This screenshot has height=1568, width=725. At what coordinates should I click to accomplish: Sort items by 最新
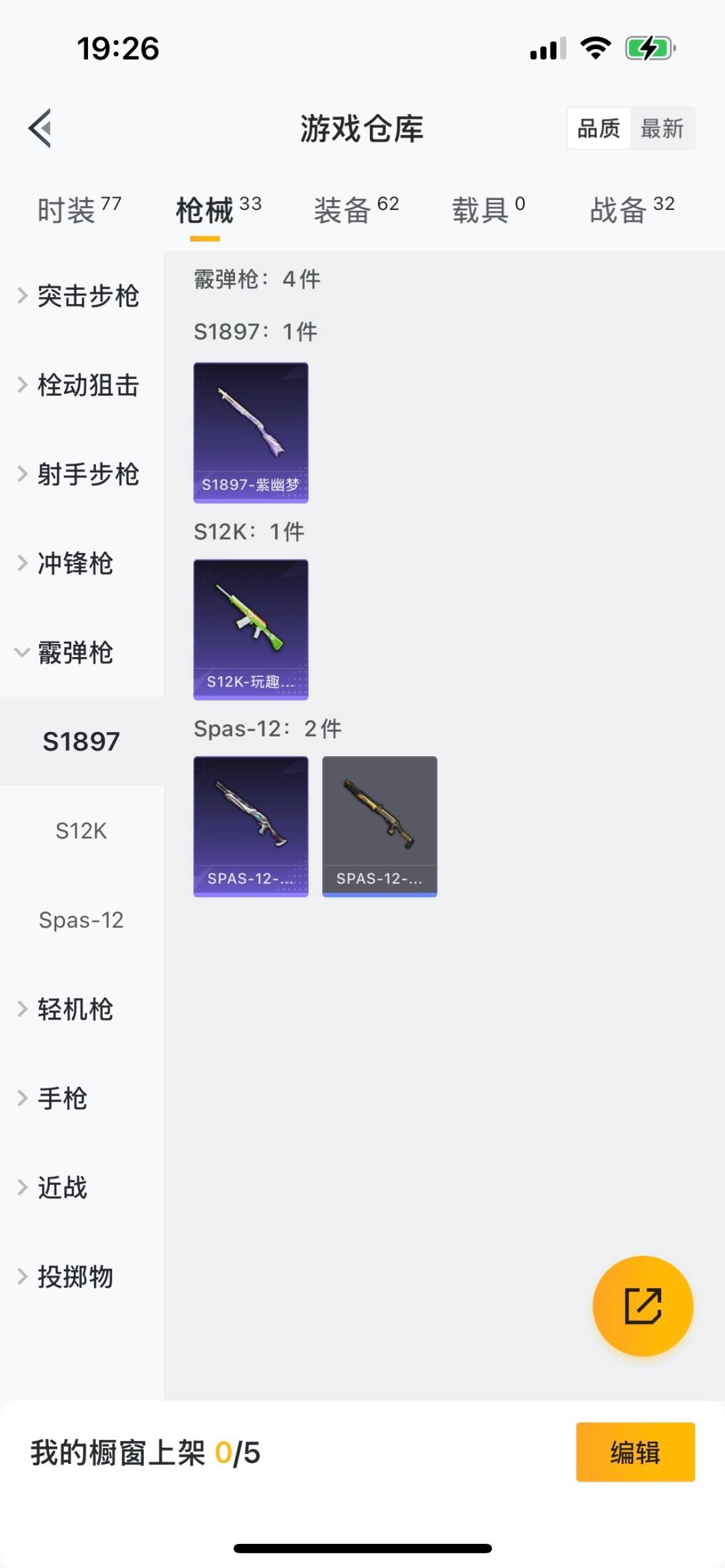point(662,128)
